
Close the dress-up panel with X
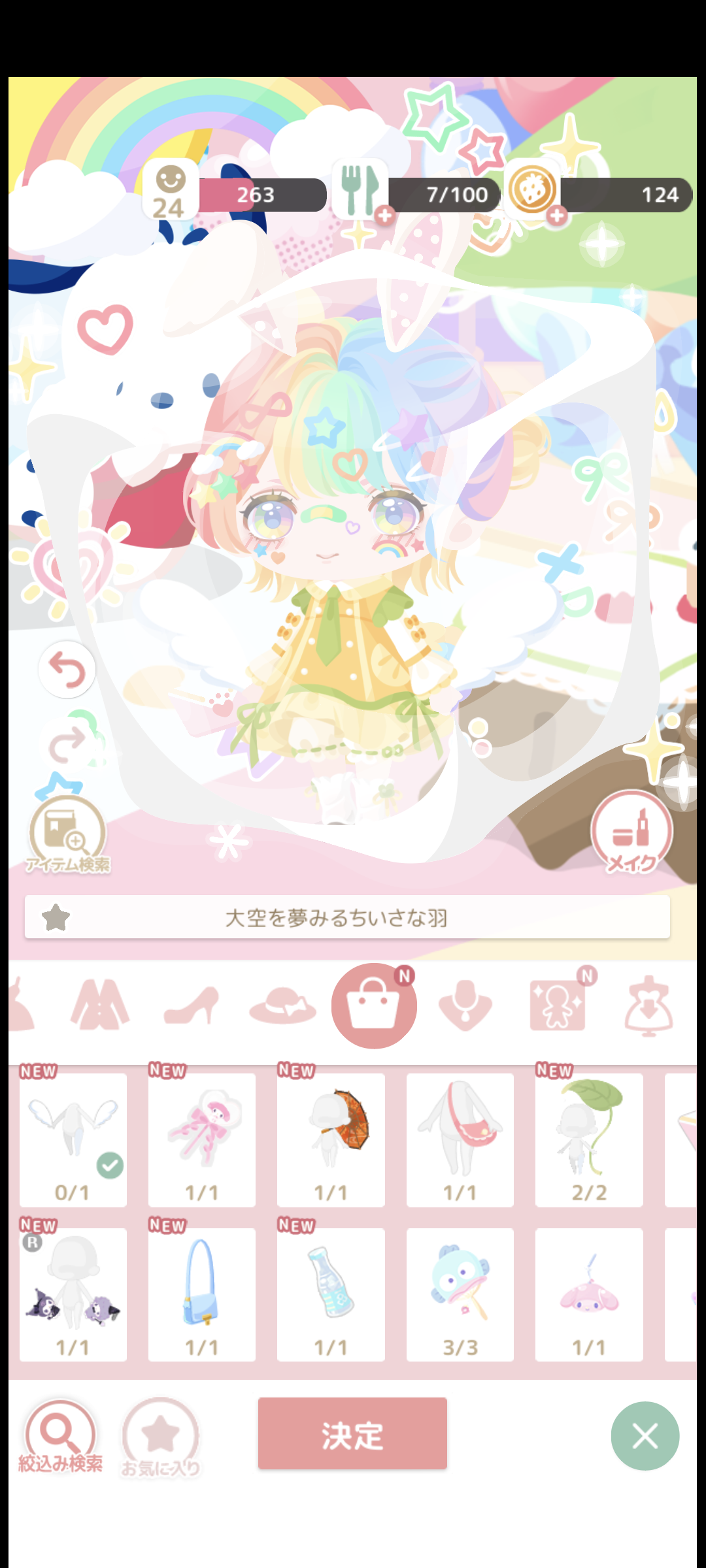(x=645, y=1436)
